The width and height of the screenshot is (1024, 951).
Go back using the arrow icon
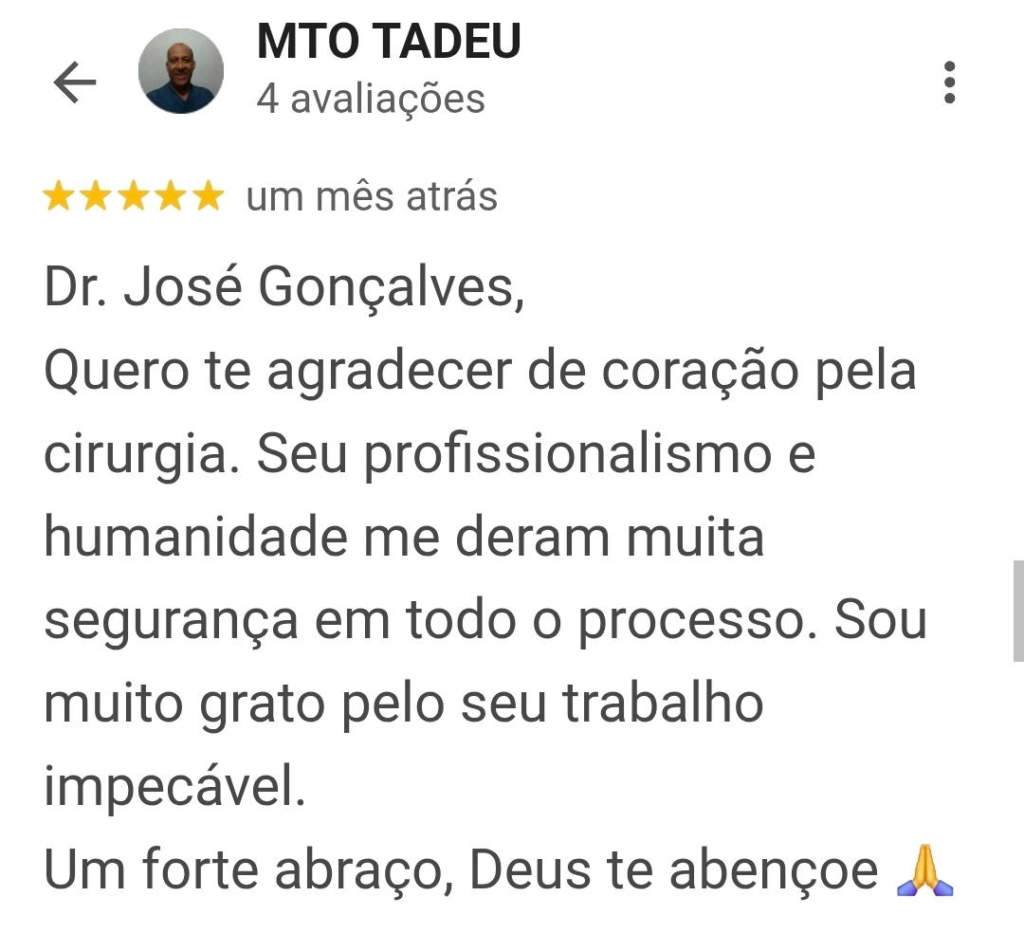74,82
